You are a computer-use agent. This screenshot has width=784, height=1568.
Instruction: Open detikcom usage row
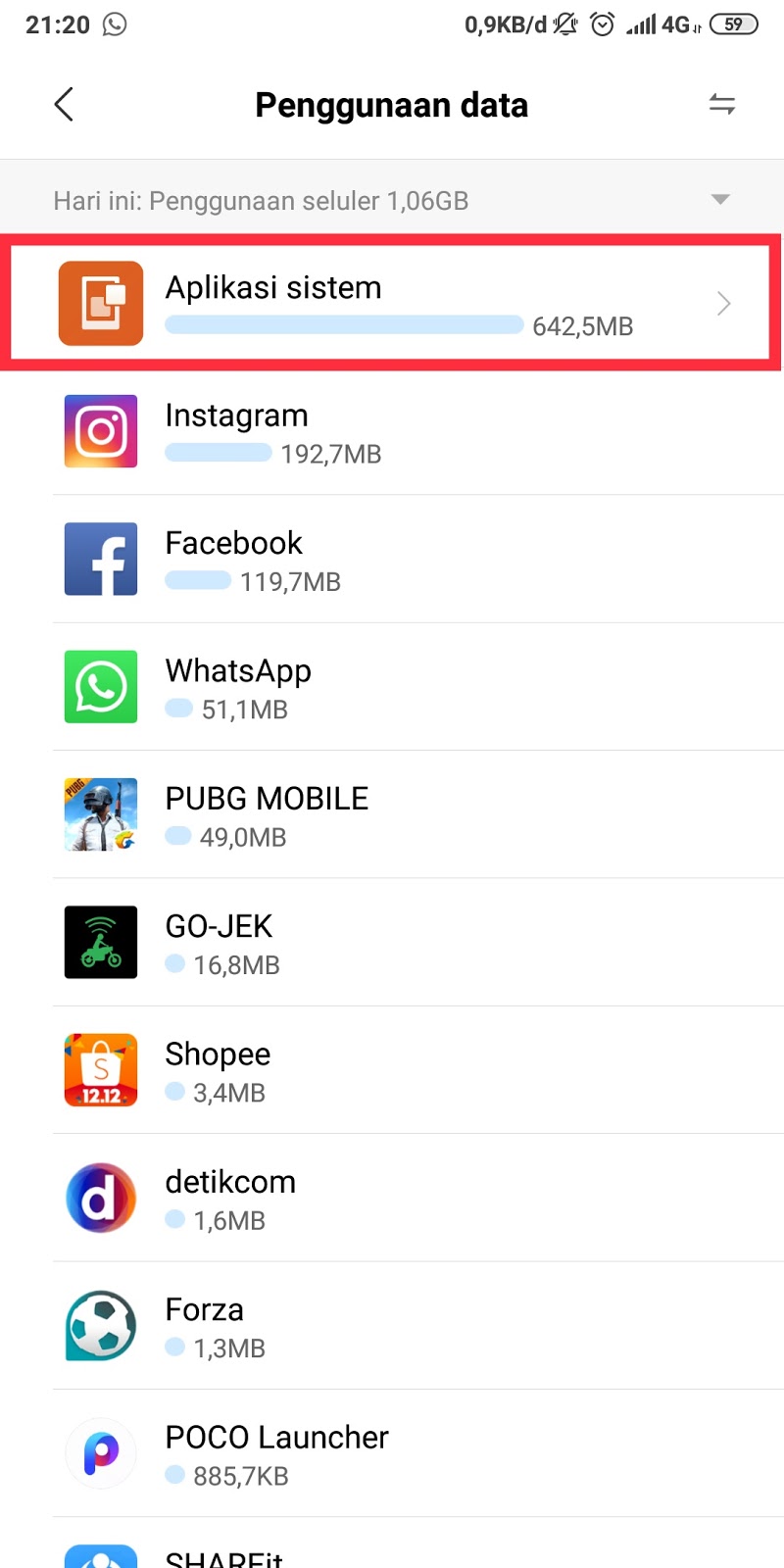click(392, 1198)
